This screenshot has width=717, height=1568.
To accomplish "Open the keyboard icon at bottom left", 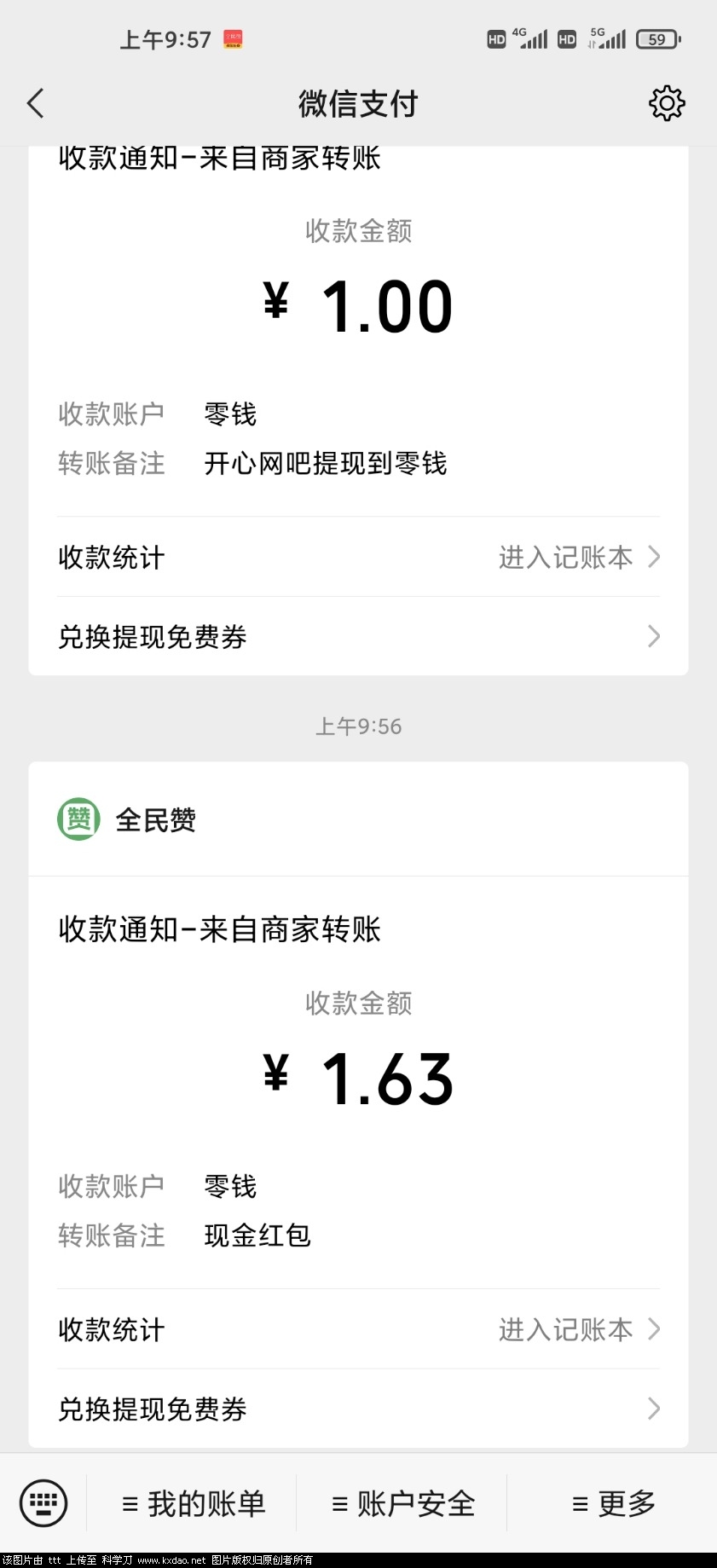I will click(x=42, y=1503).
